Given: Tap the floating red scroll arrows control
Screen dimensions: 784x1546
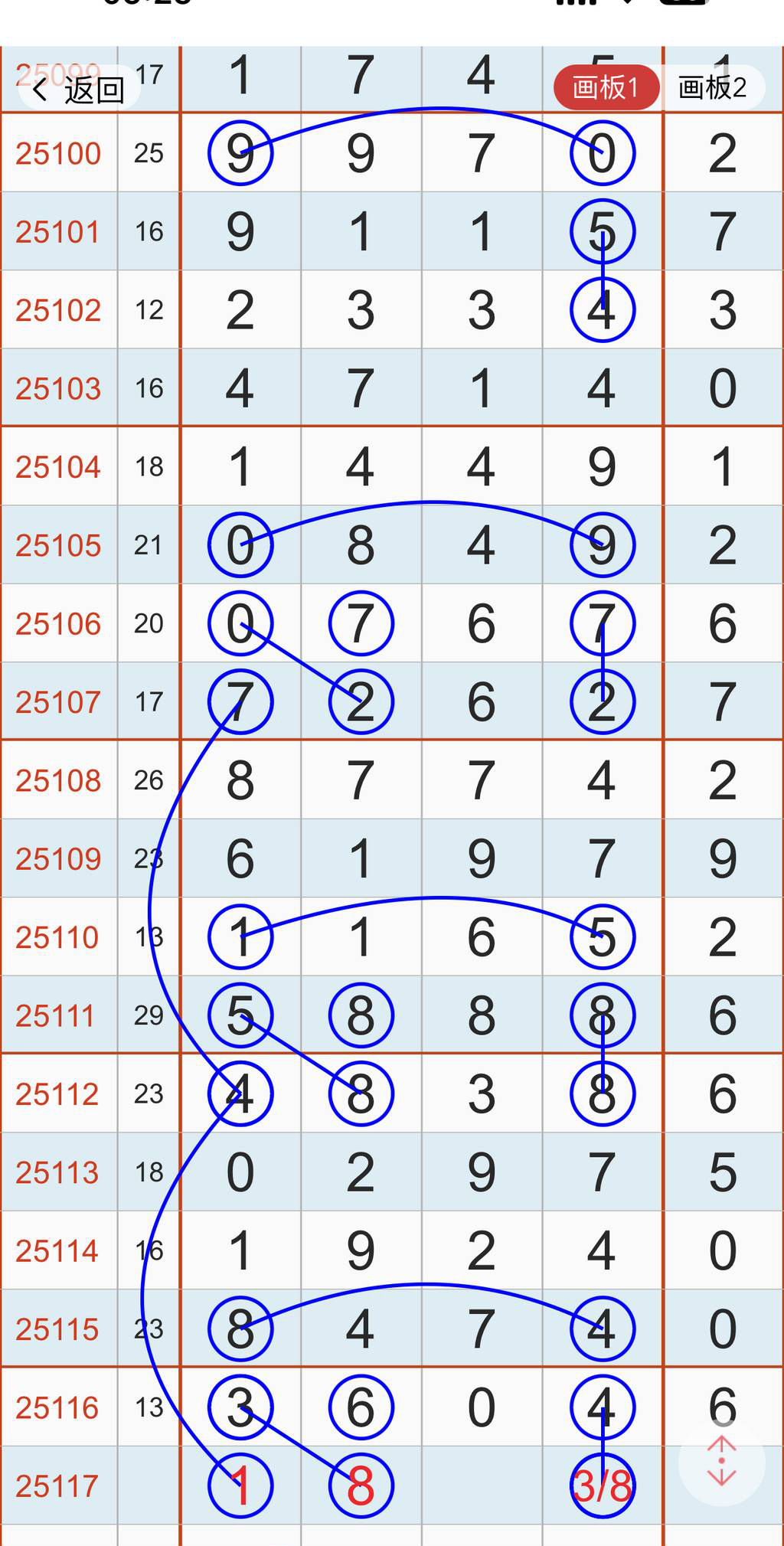Looking at the screenshot, I should (x=723, y=1461).
